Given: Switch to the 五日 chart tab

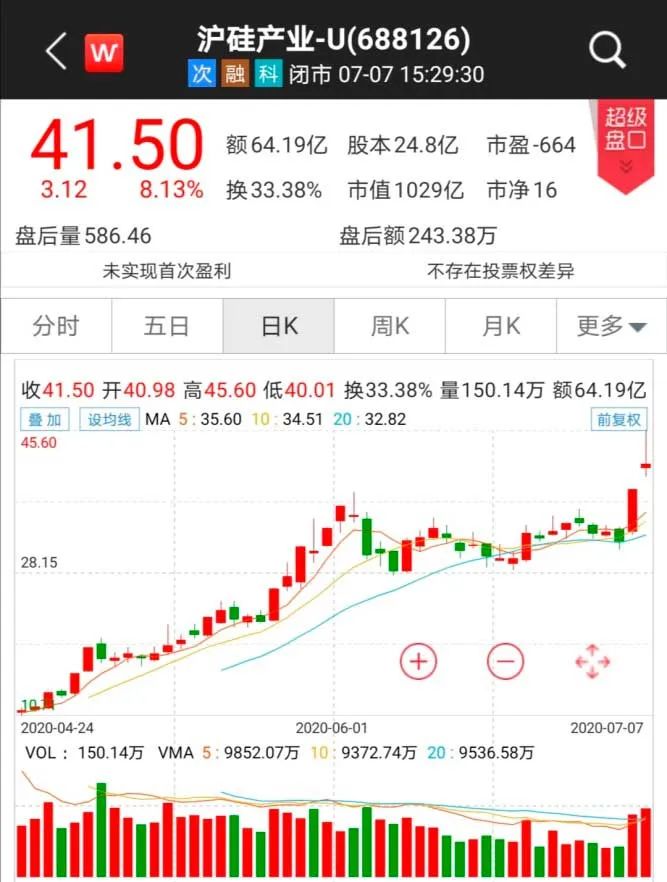Looking at the screenshot, I should [167, 326].
